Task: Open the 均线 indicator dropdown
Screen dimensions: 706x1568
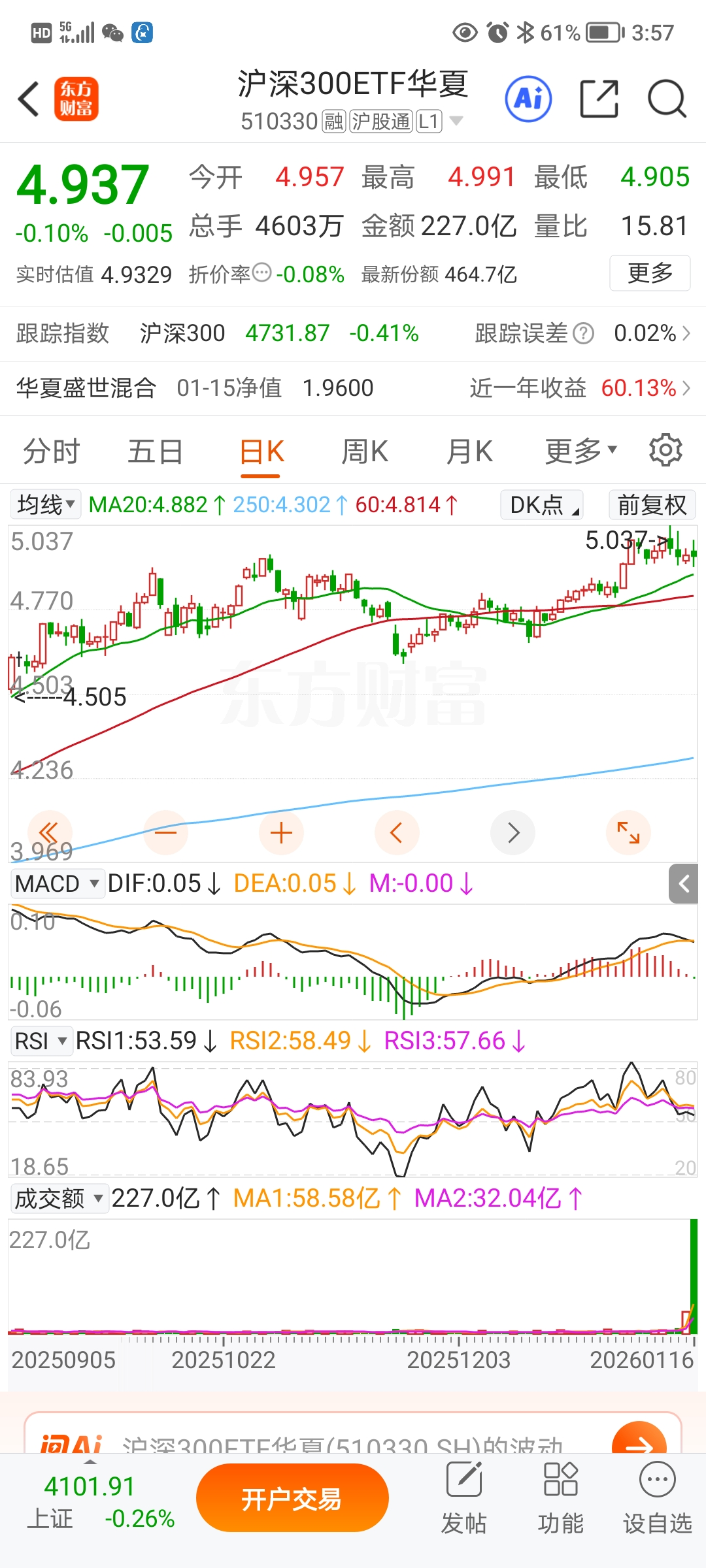Action: 46,504
